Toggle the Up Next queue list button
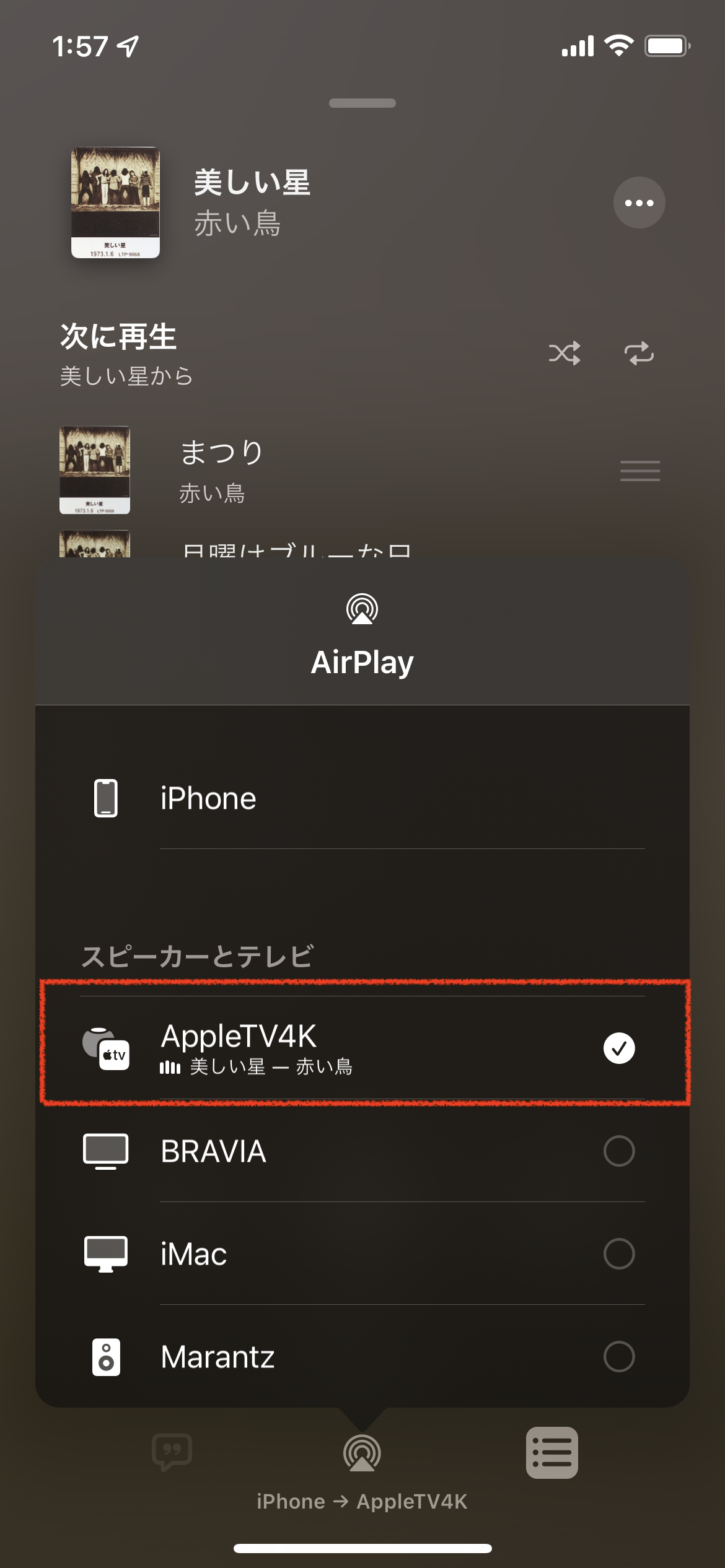Image resolution: width=725 pixels, height=1568 pixels. point(551,1452)
